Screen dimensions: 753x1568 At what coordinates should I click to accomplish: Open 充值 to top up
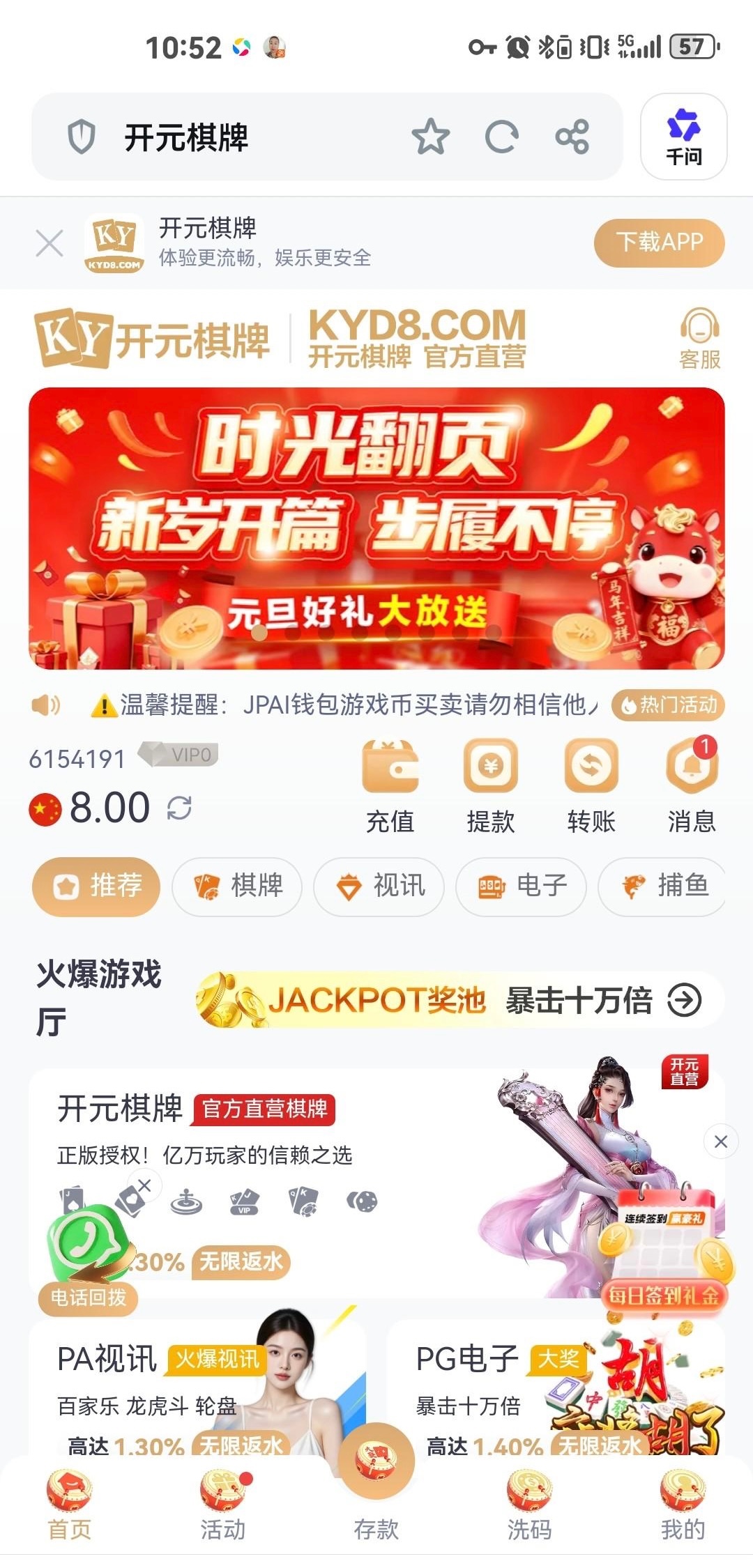tap(390, 785)
